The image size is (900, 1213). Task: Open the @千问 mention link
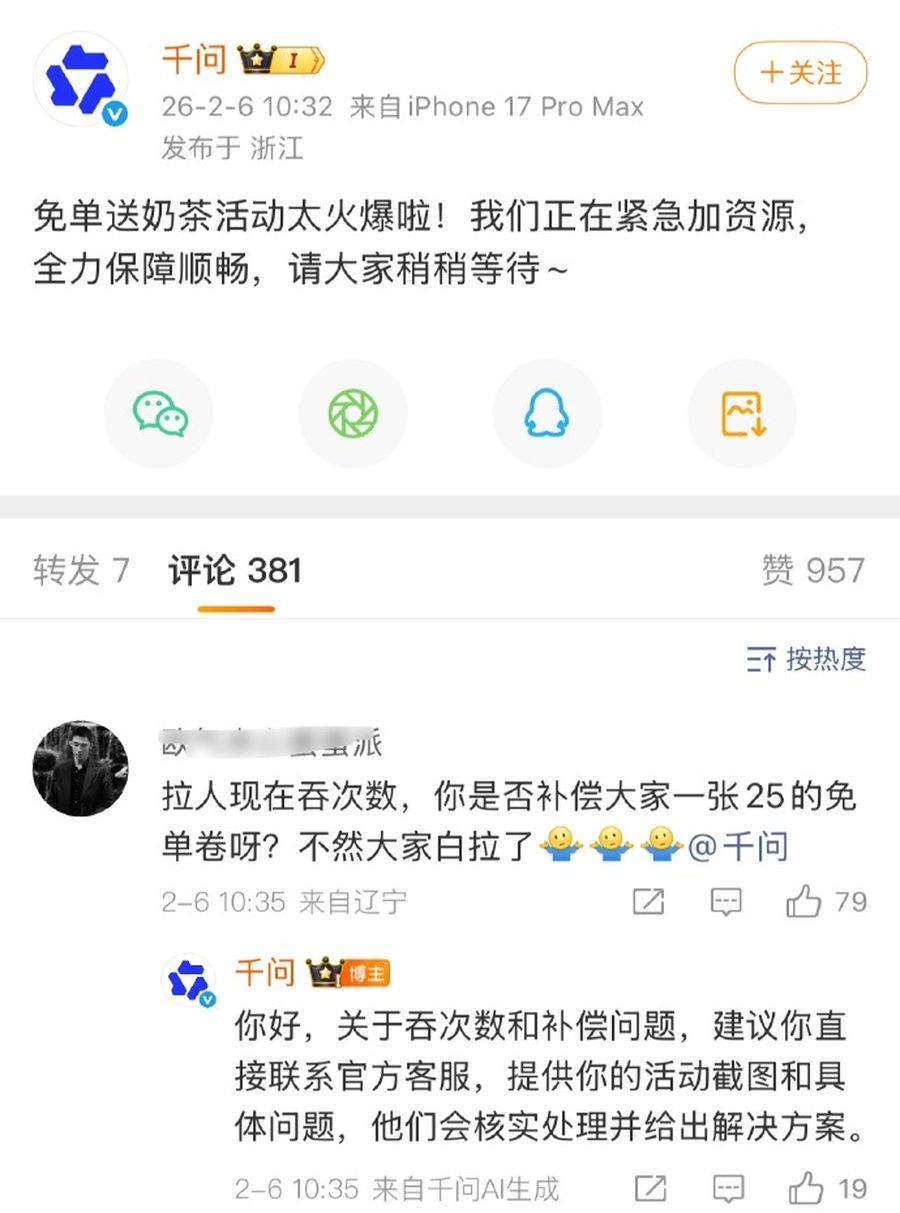pos(739,846)
